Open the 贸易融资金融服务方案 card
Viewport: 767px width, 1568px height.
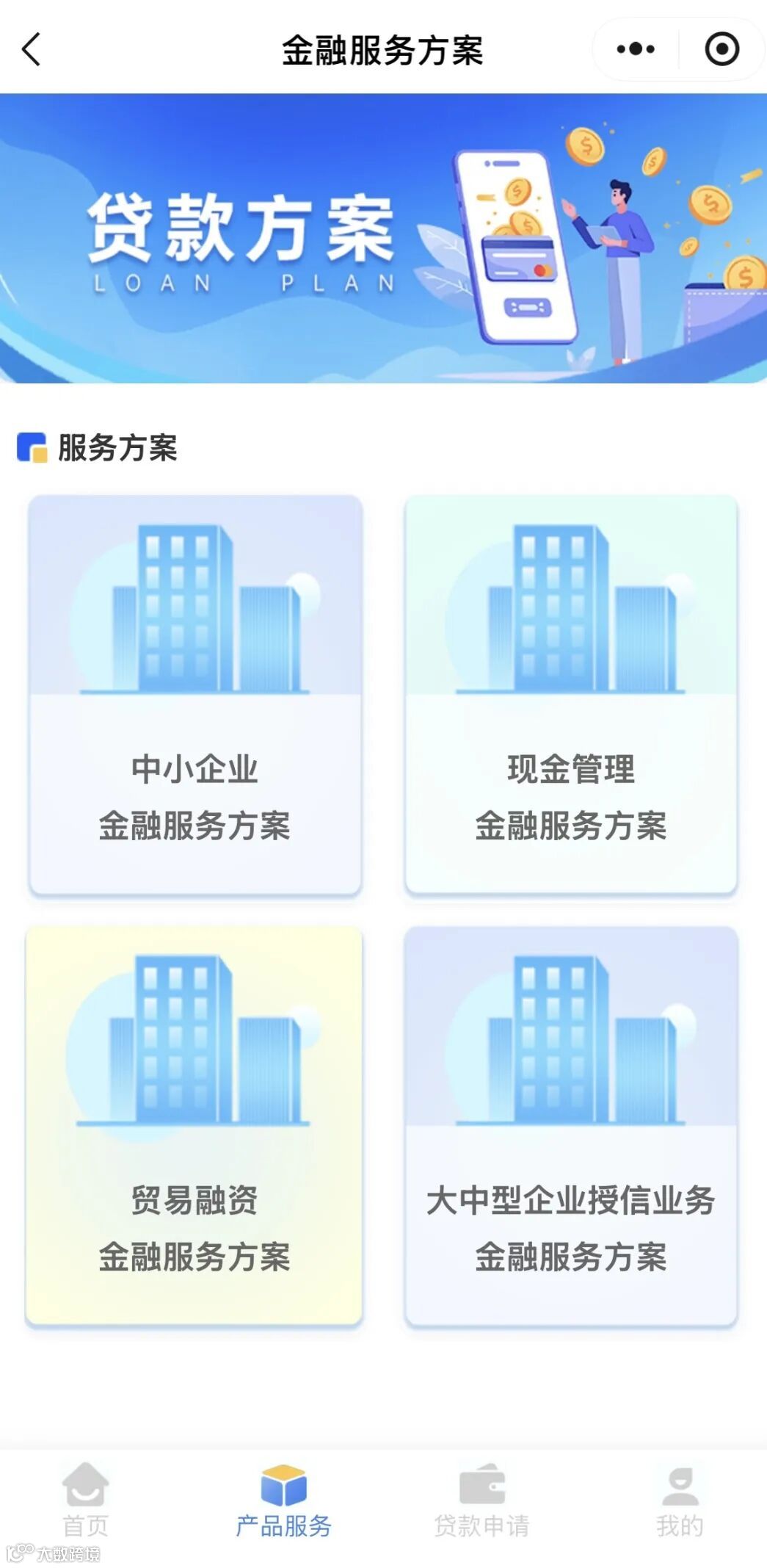[x=195, y=1125]
